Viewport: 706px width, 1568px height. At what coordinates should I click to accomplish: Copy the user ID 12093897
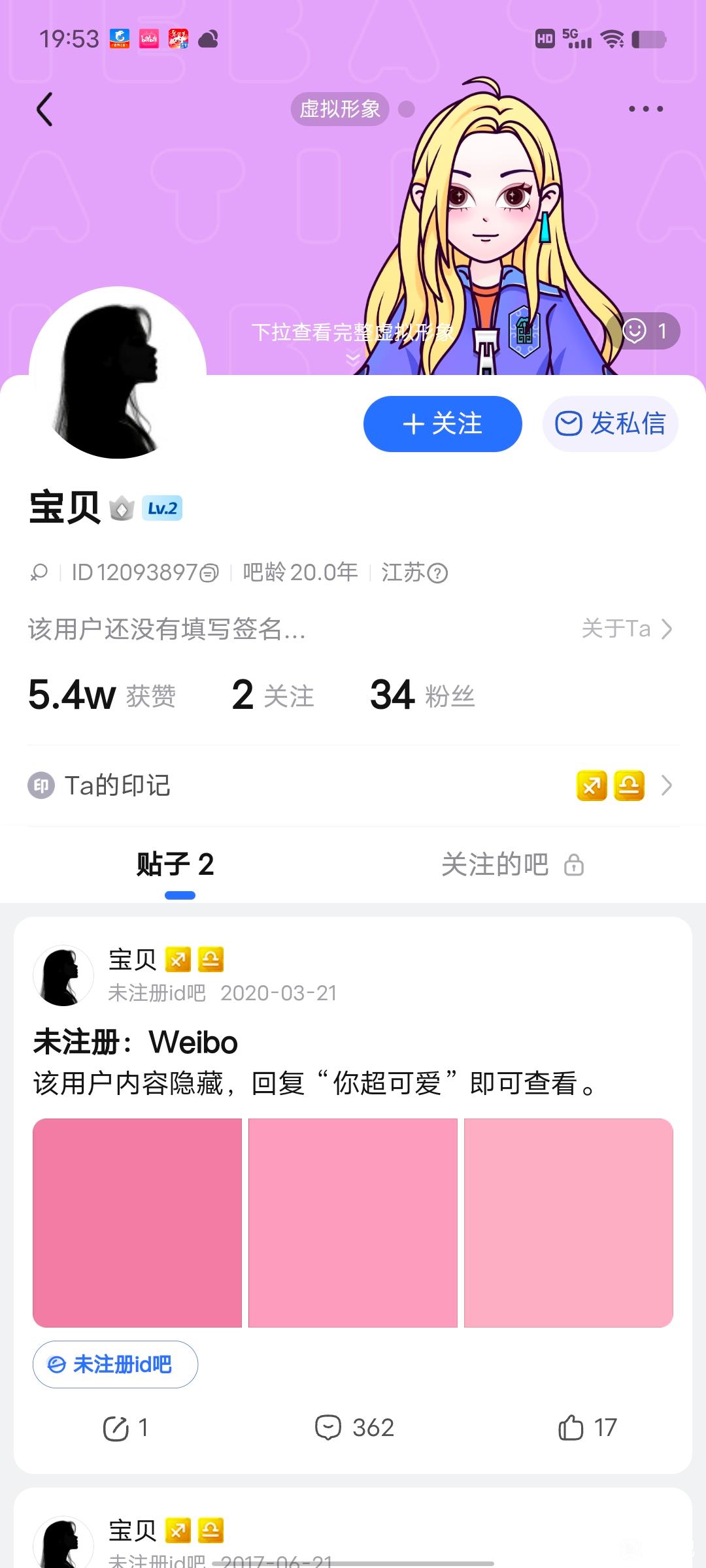209,574
